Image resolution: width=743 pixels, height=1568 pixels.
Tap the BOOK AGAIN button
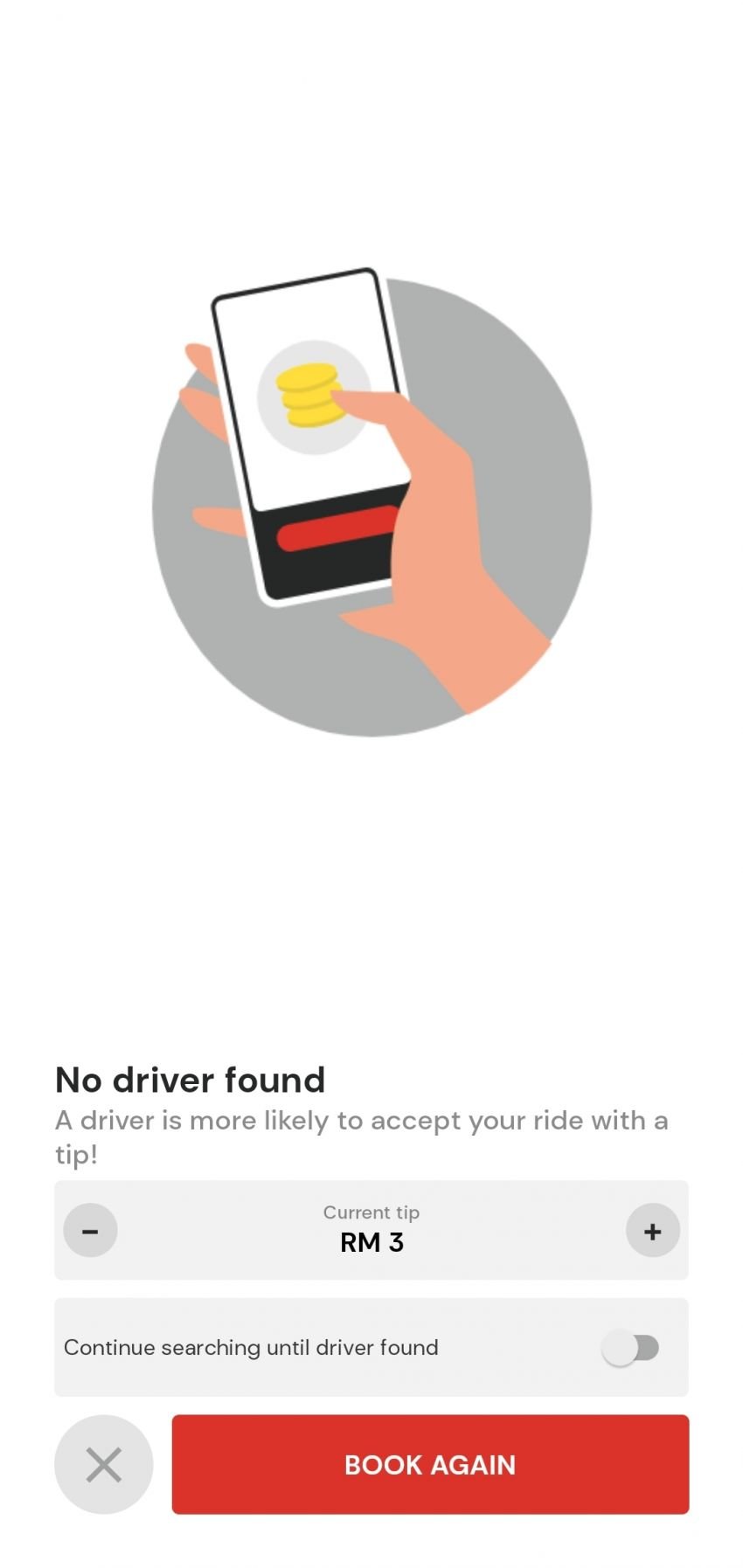pos(430,1464)
